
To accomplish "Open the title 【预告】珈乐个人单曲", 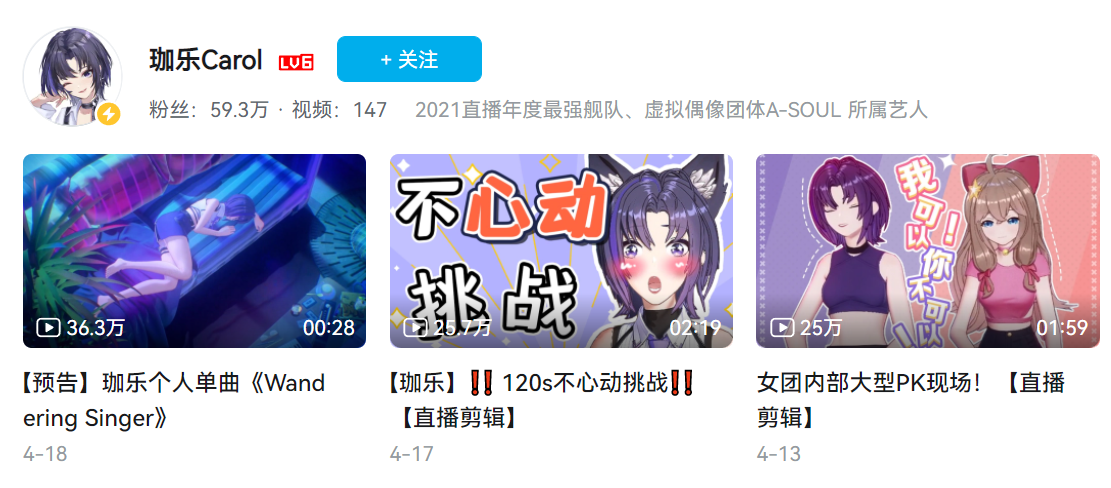I will point(174,399).
